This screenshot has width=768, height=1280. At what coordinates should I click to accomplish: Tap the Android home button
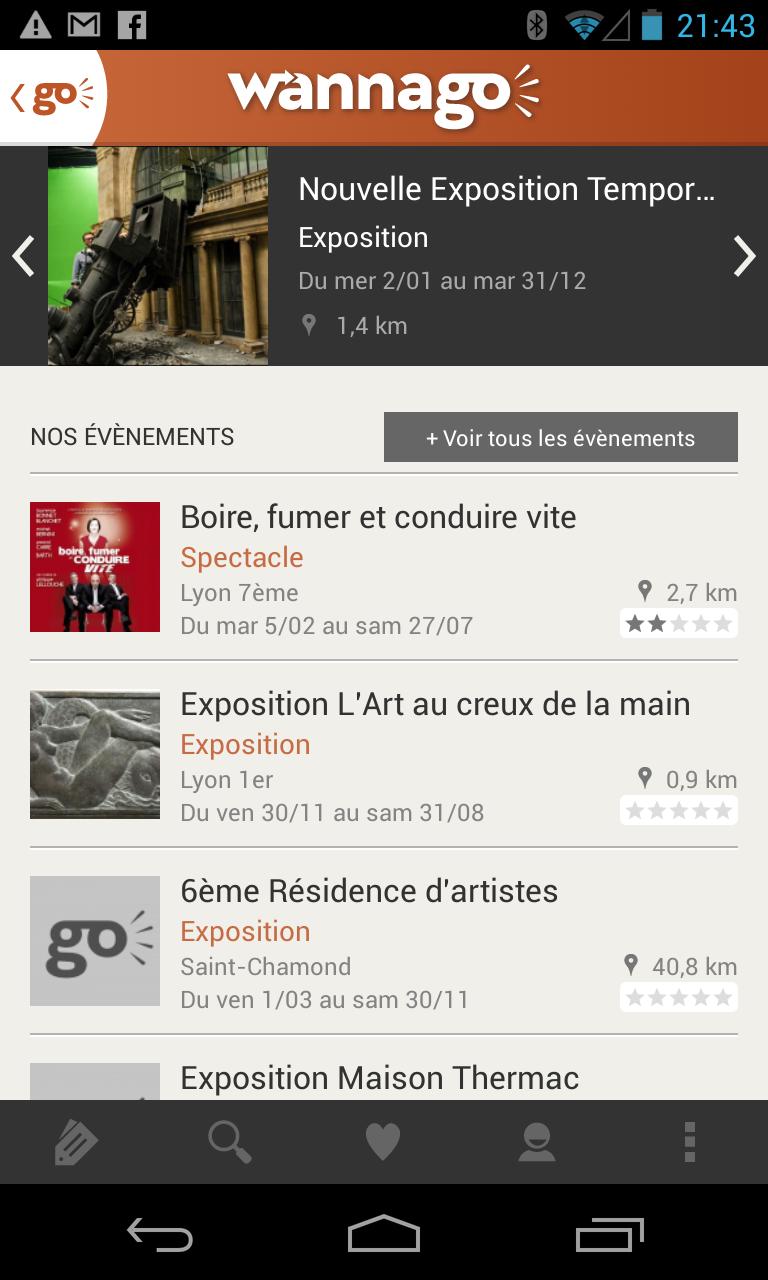[x=384, y=1234]
